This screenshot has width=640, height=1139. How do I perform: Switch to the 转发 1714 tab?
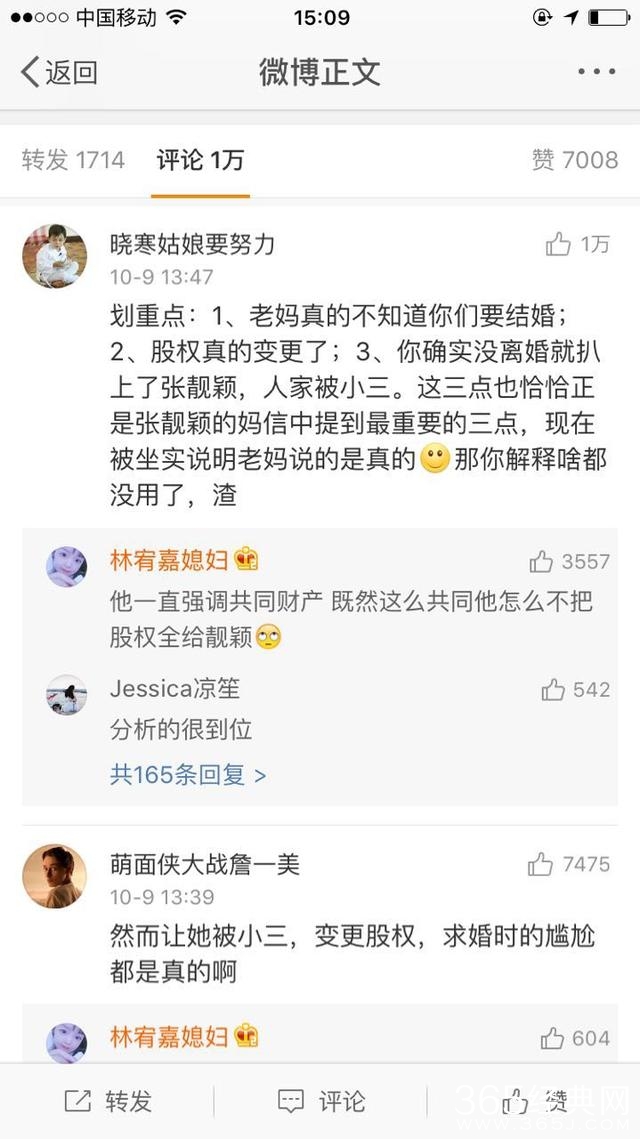click(x=73, y=160)
